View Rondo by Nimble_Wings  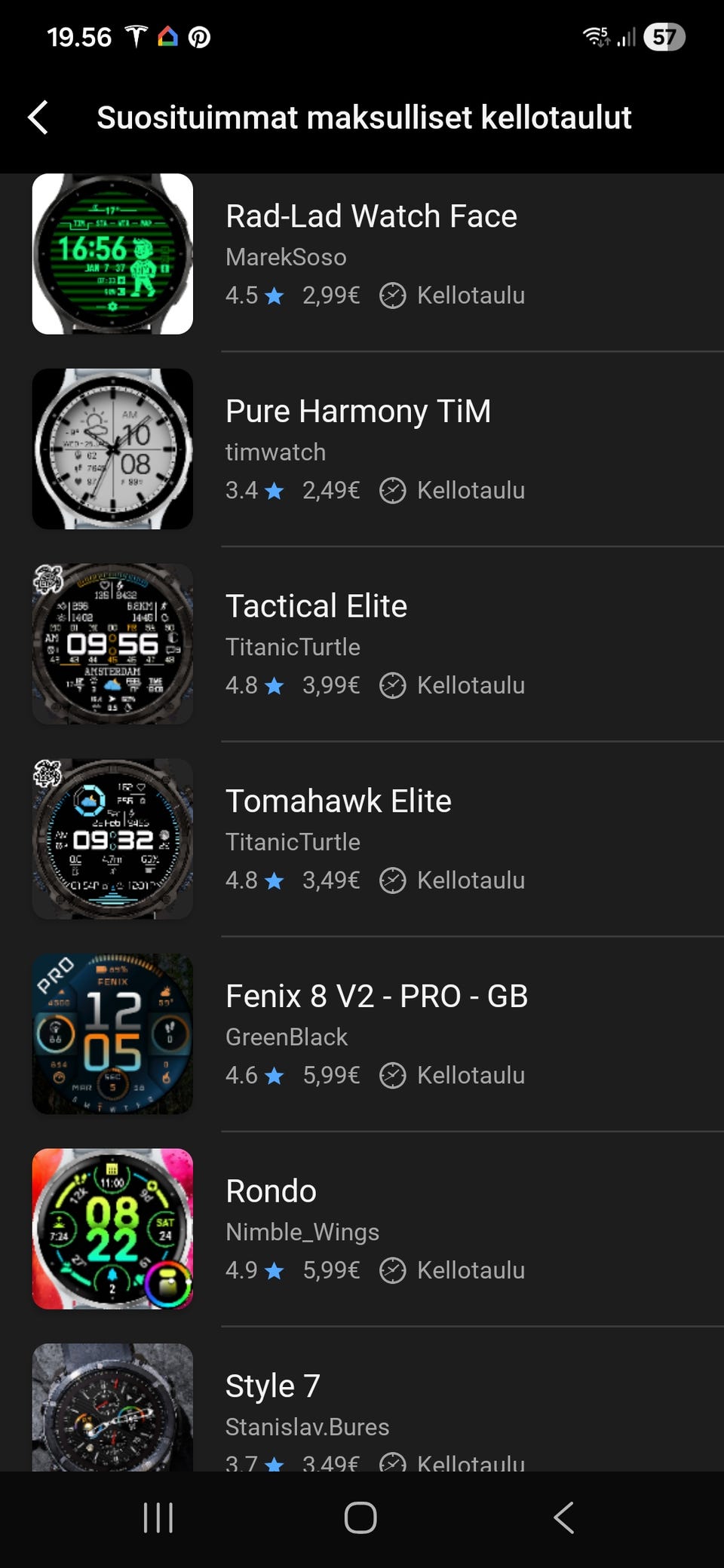[271, 1192]
